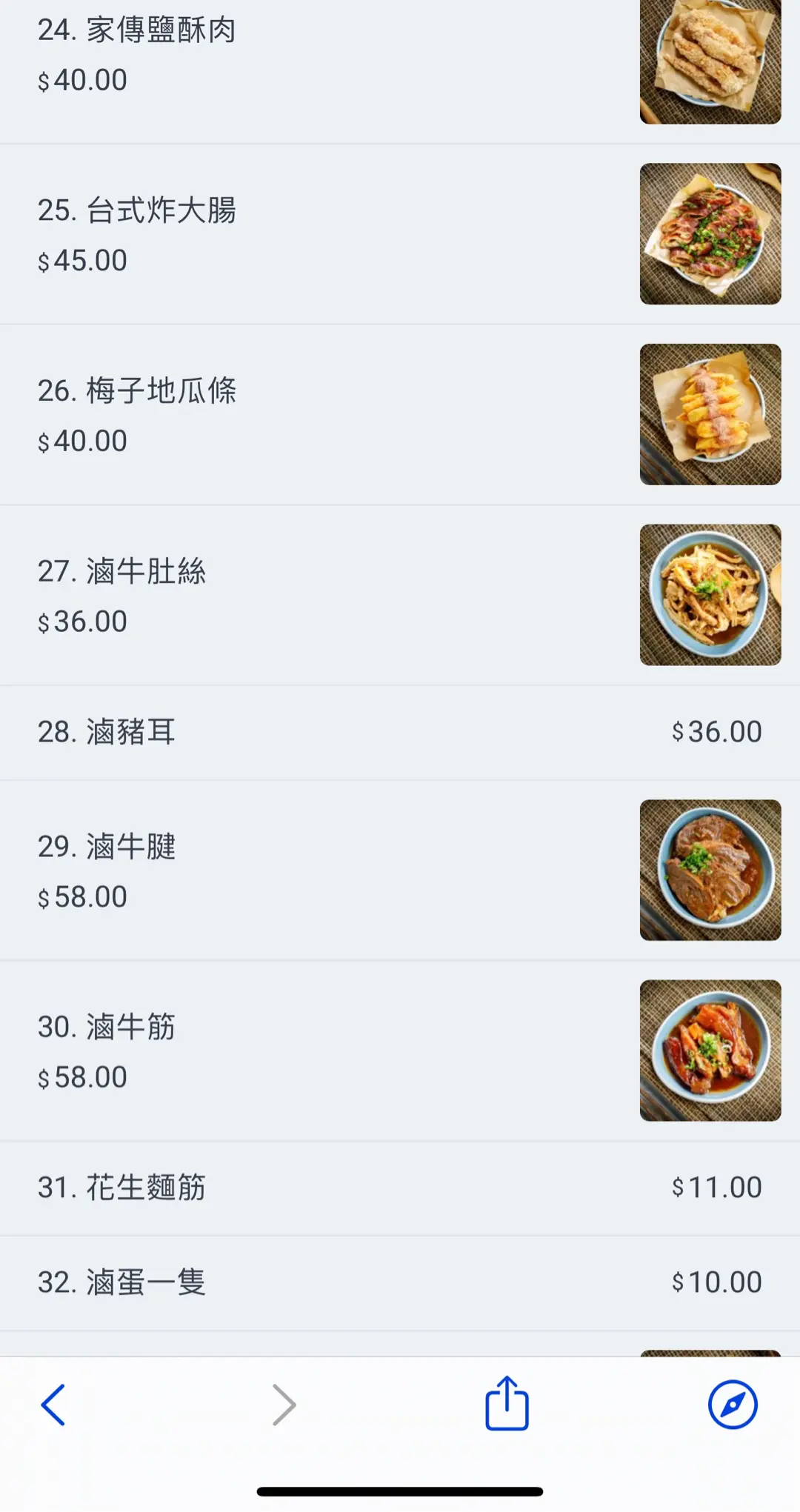Open item 26. 梅子地瓜條
Screen dimensions: 800x1512
tap(137, 391)
